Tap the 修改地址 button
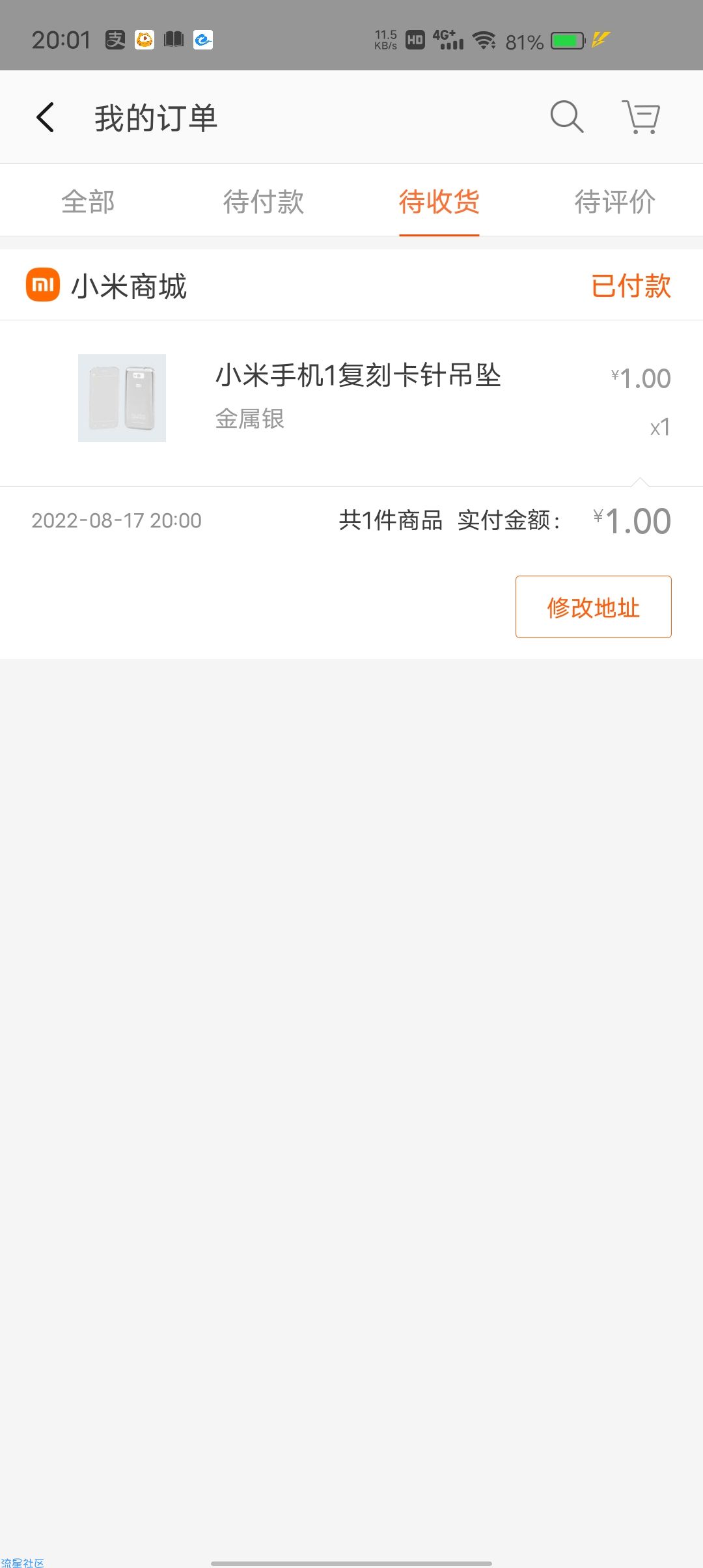Screen dimensions: 703x1568 pyautogui.click(x=594, y=607)
